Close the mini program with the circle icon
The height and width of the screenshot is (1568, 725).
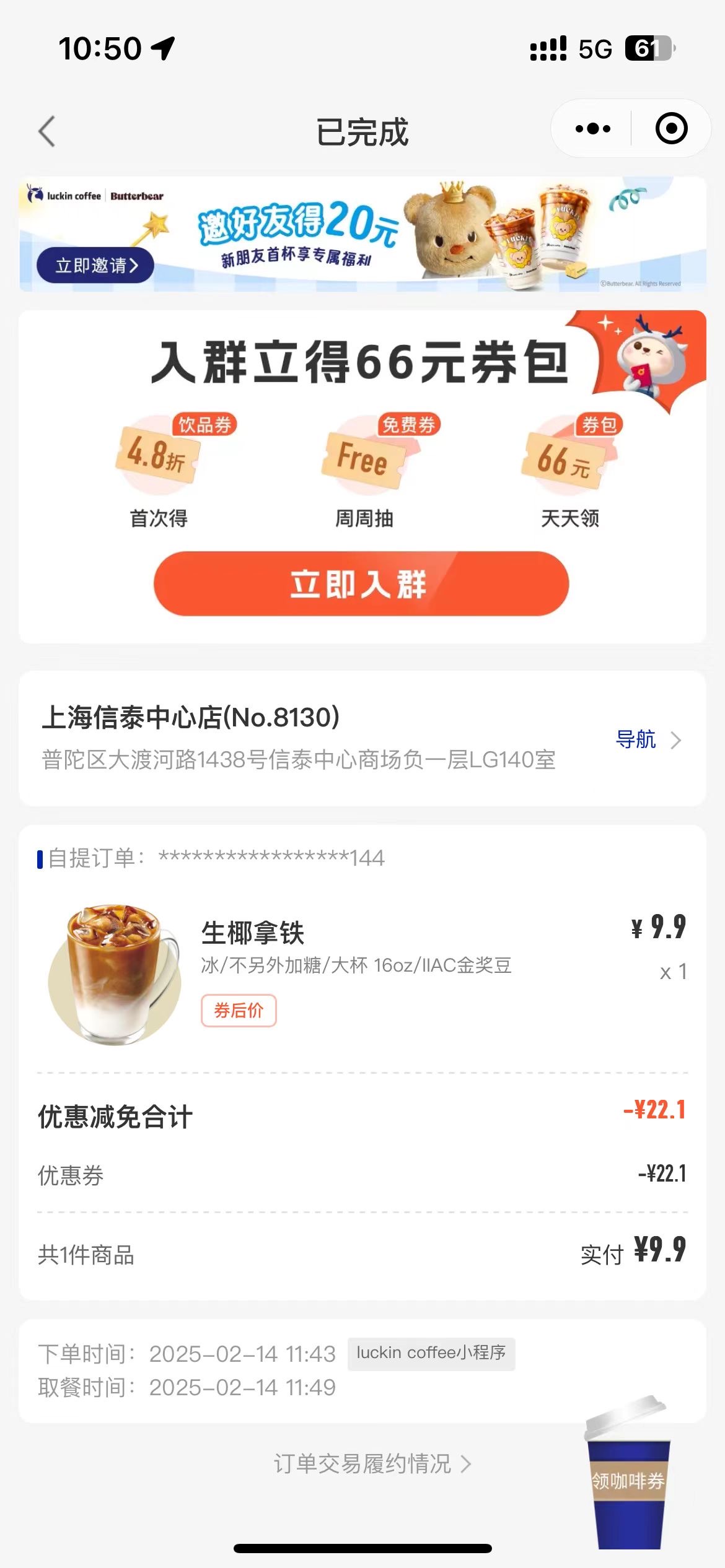pyautogui.click(x=672, y=129)
